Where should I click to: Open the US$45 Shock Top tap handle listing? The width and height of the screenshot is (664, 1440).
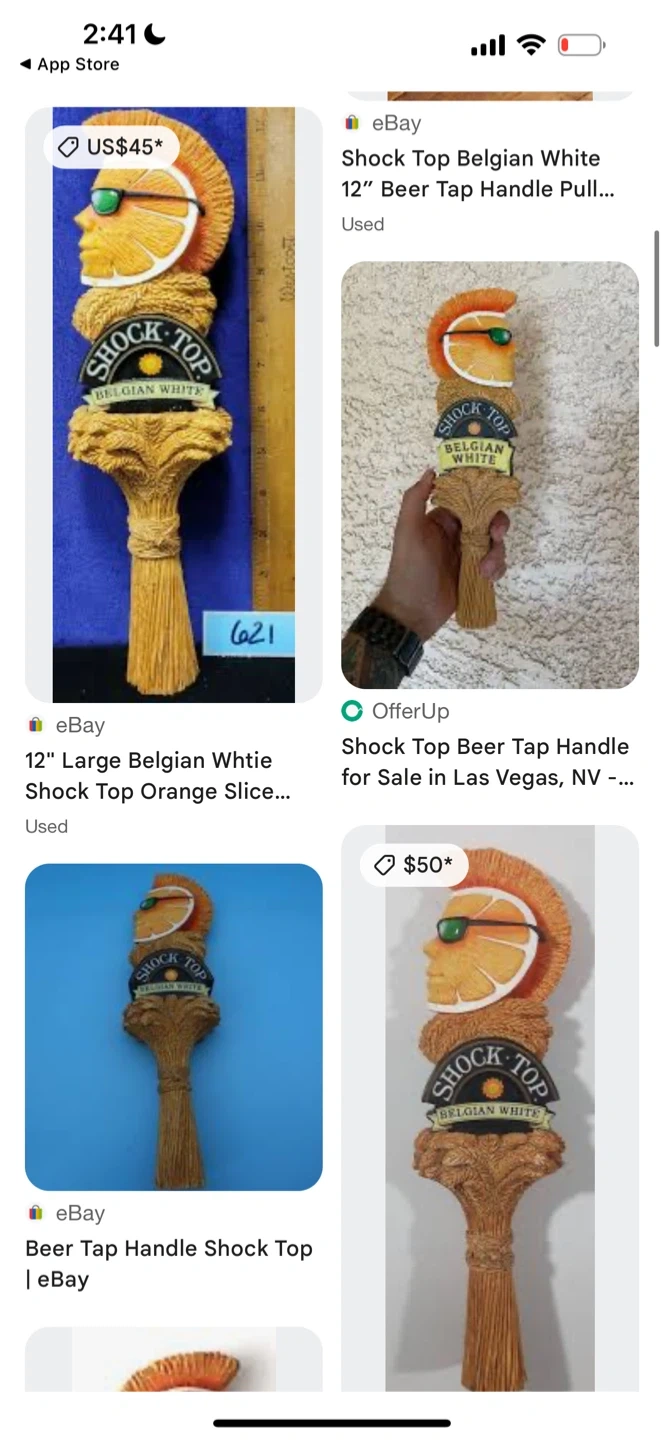[x=173, y=404]
